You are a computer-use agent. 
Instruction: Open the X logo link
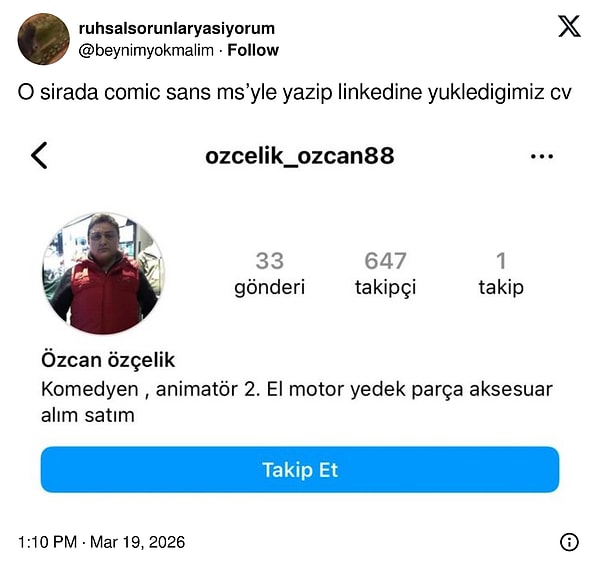click(569, 28)
